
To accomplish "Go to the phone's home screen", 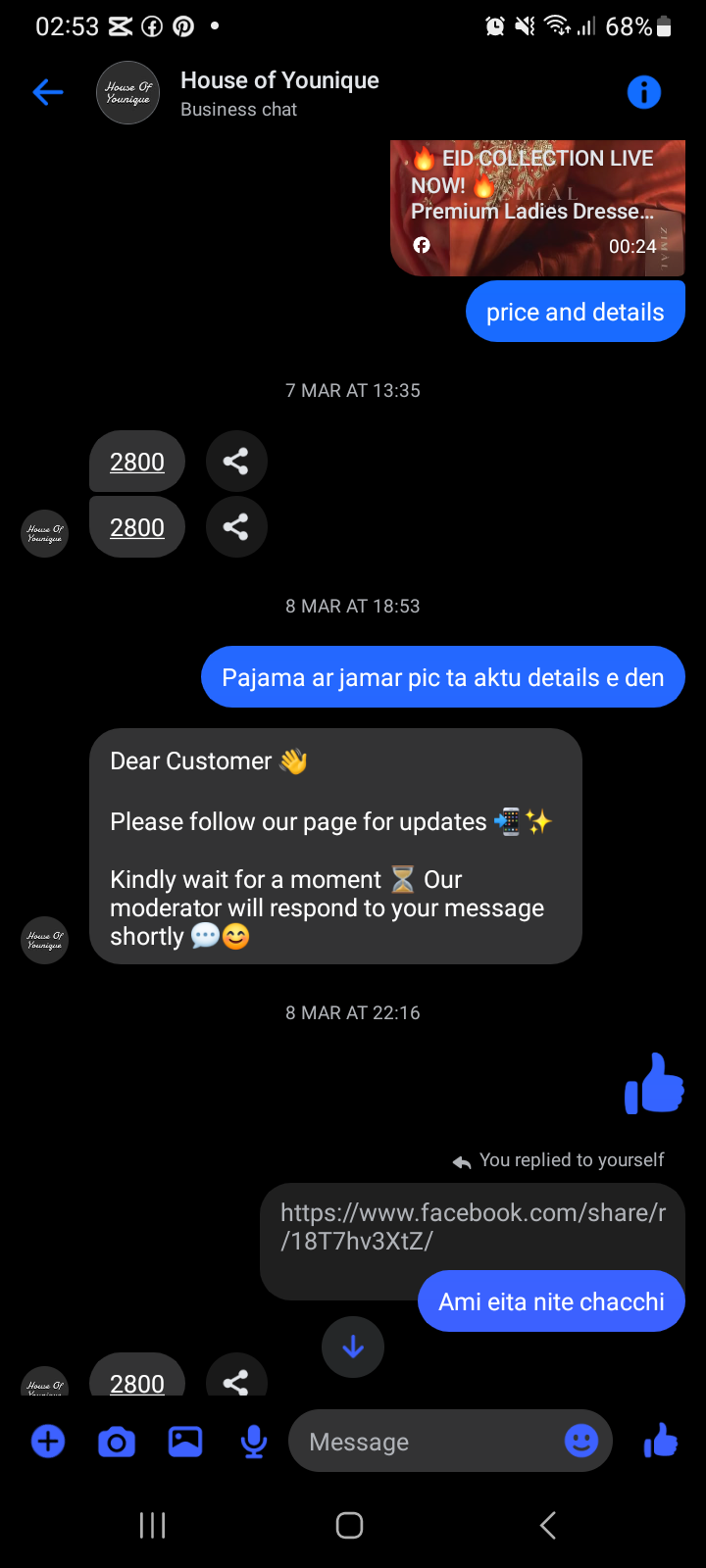I will (350, 1525).
